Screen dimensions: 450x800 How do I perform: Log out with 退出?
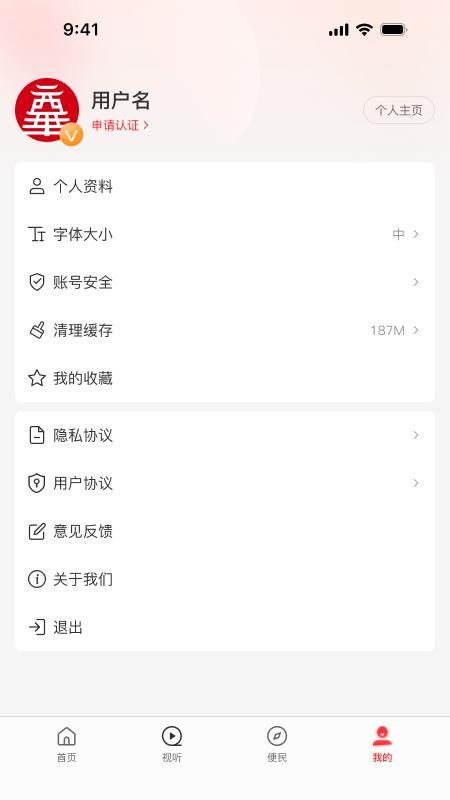click(225, 627)
